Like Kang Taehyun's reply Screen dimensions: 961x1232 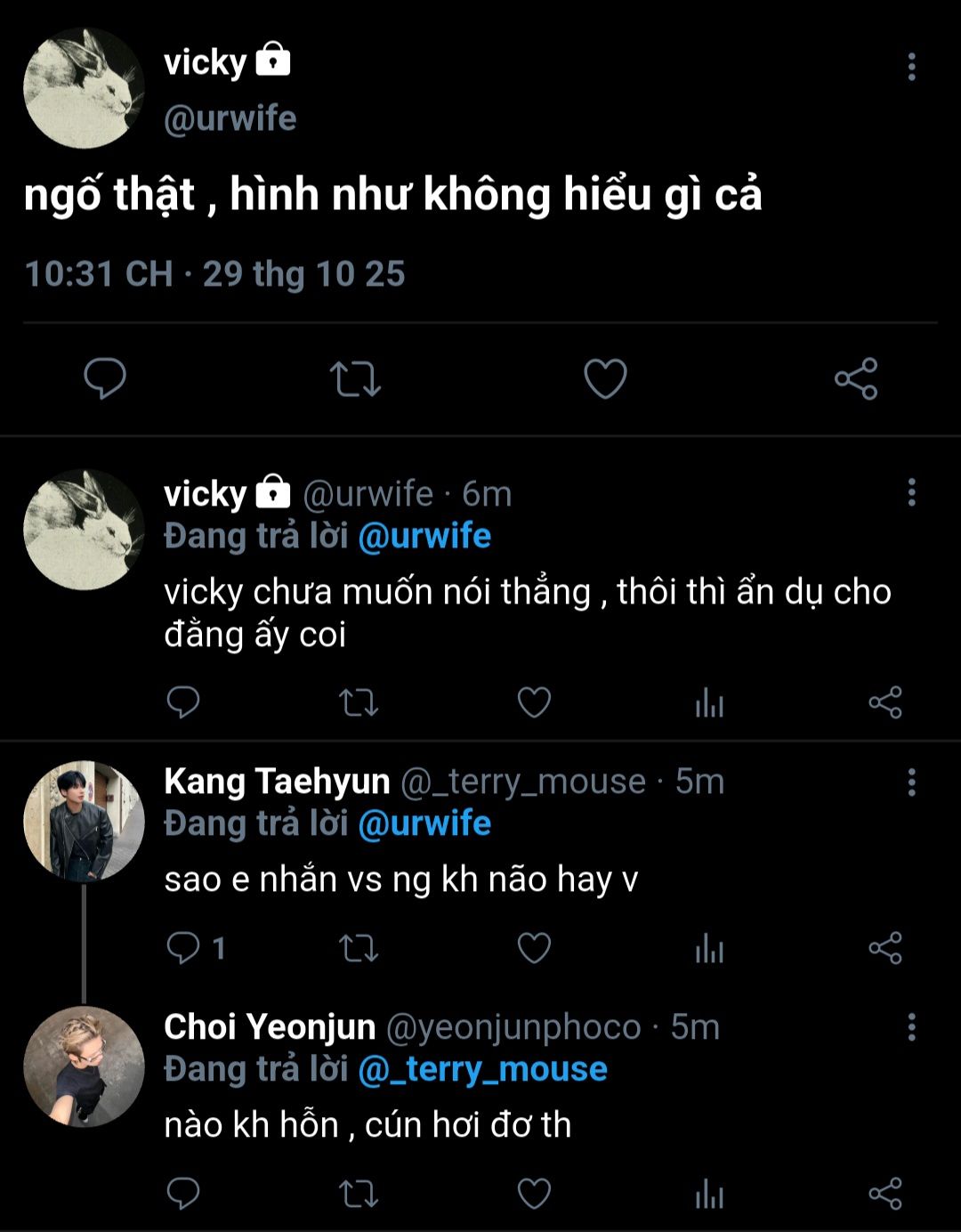pyautogui.click(x=534, y=948)
